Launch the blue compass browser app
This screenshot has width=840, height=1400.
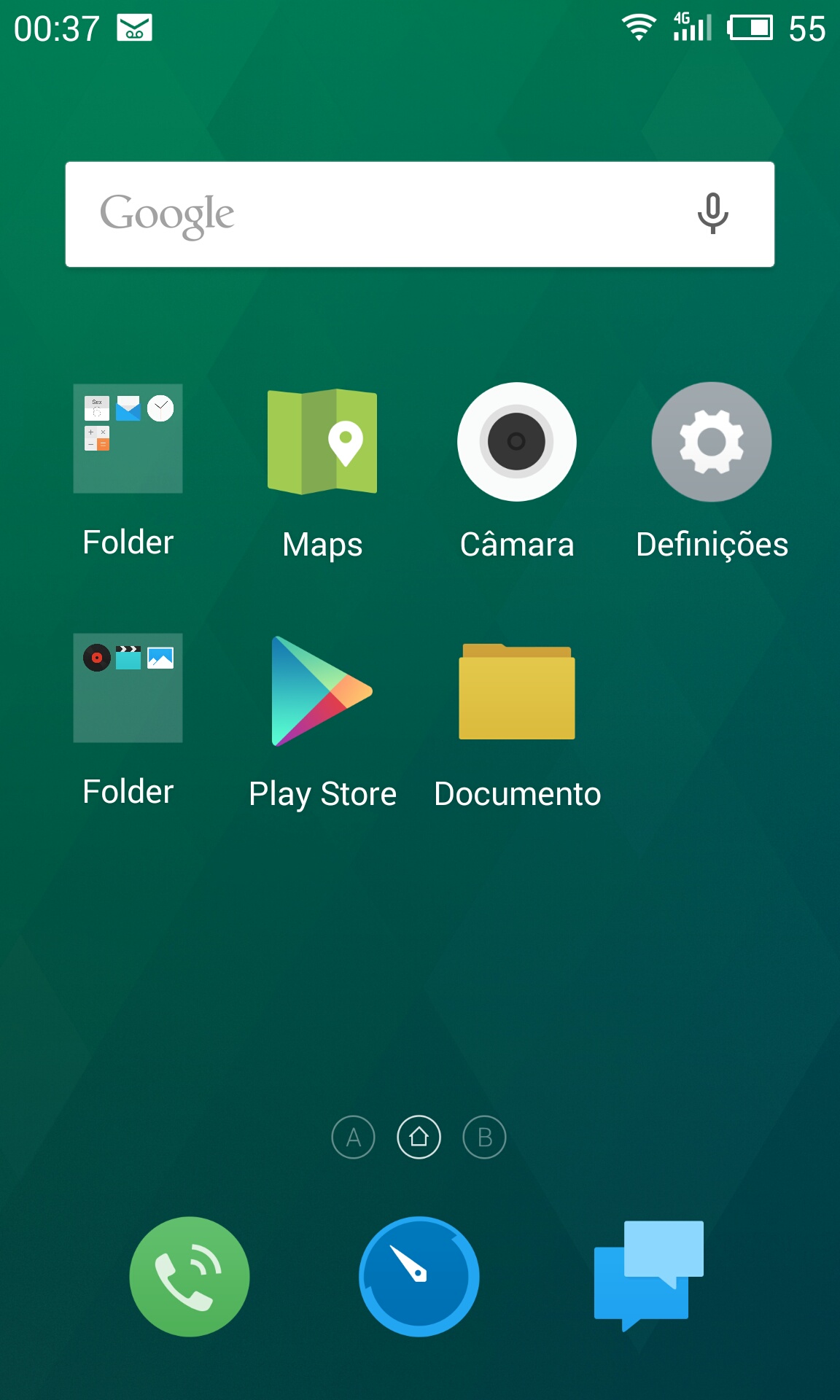click(x=419, y=1276)
